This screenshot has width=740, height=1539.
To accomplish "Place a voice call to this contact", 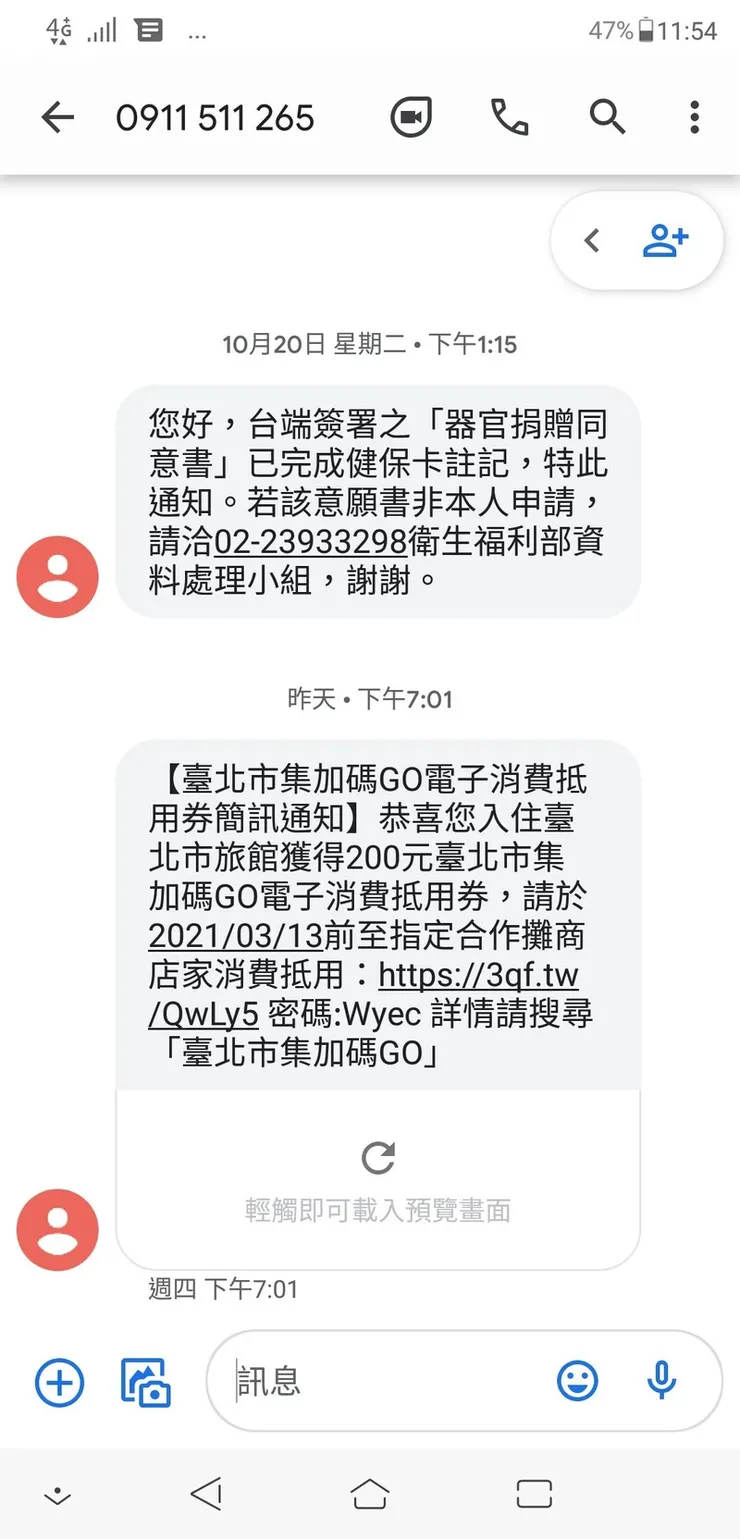I will [x=508, y=116].
